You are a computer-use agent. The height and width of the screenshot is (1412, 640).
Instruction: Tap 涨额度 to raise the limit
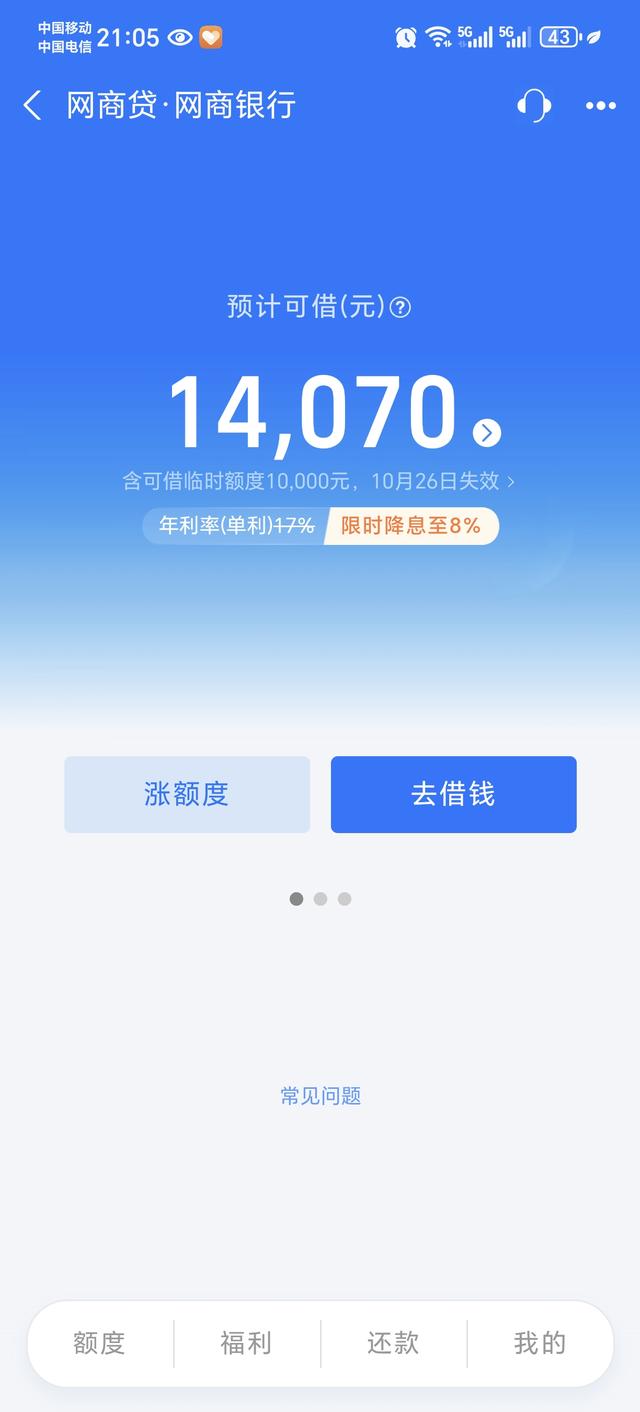187,794
